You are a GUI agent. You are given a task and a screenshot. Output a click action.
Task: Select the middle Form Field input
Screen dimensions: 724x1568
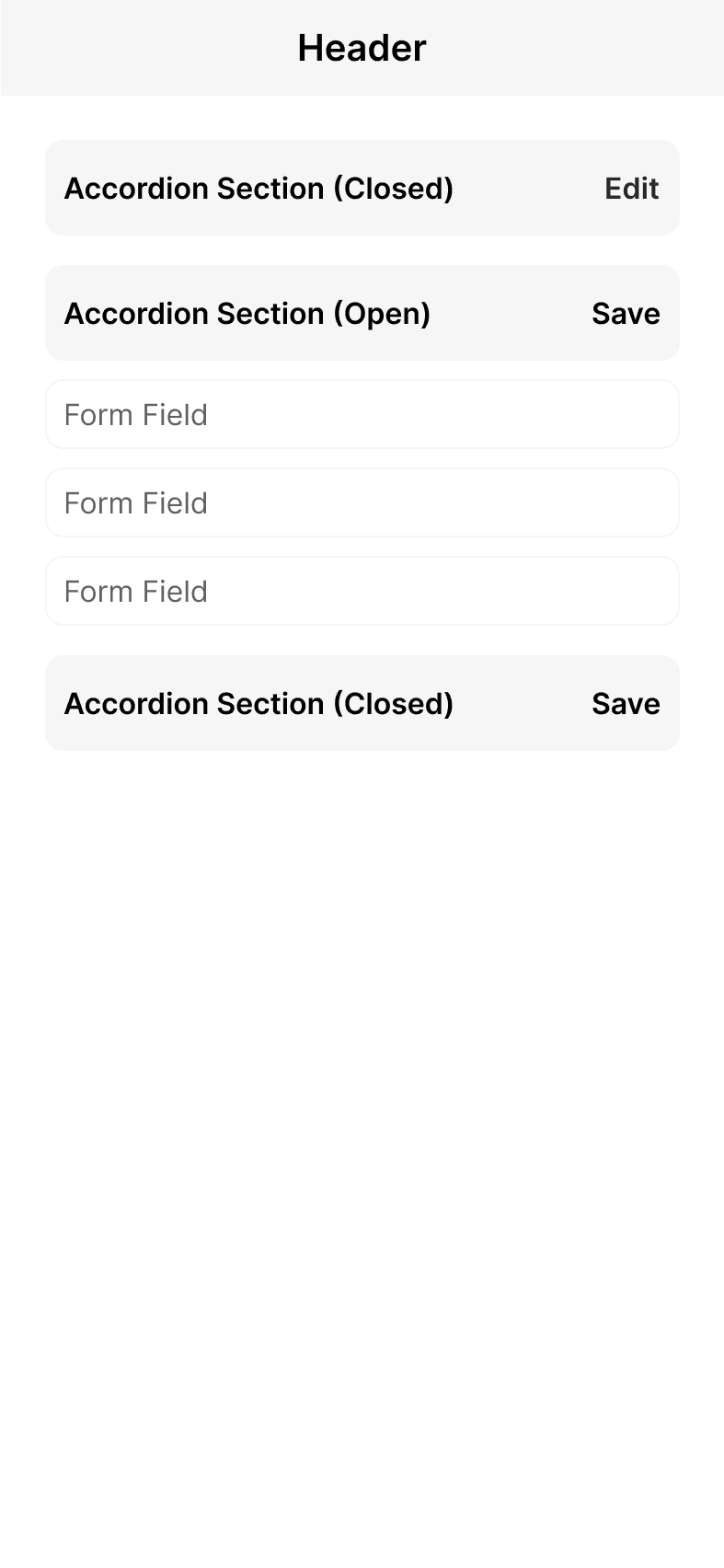click(362, 503)
